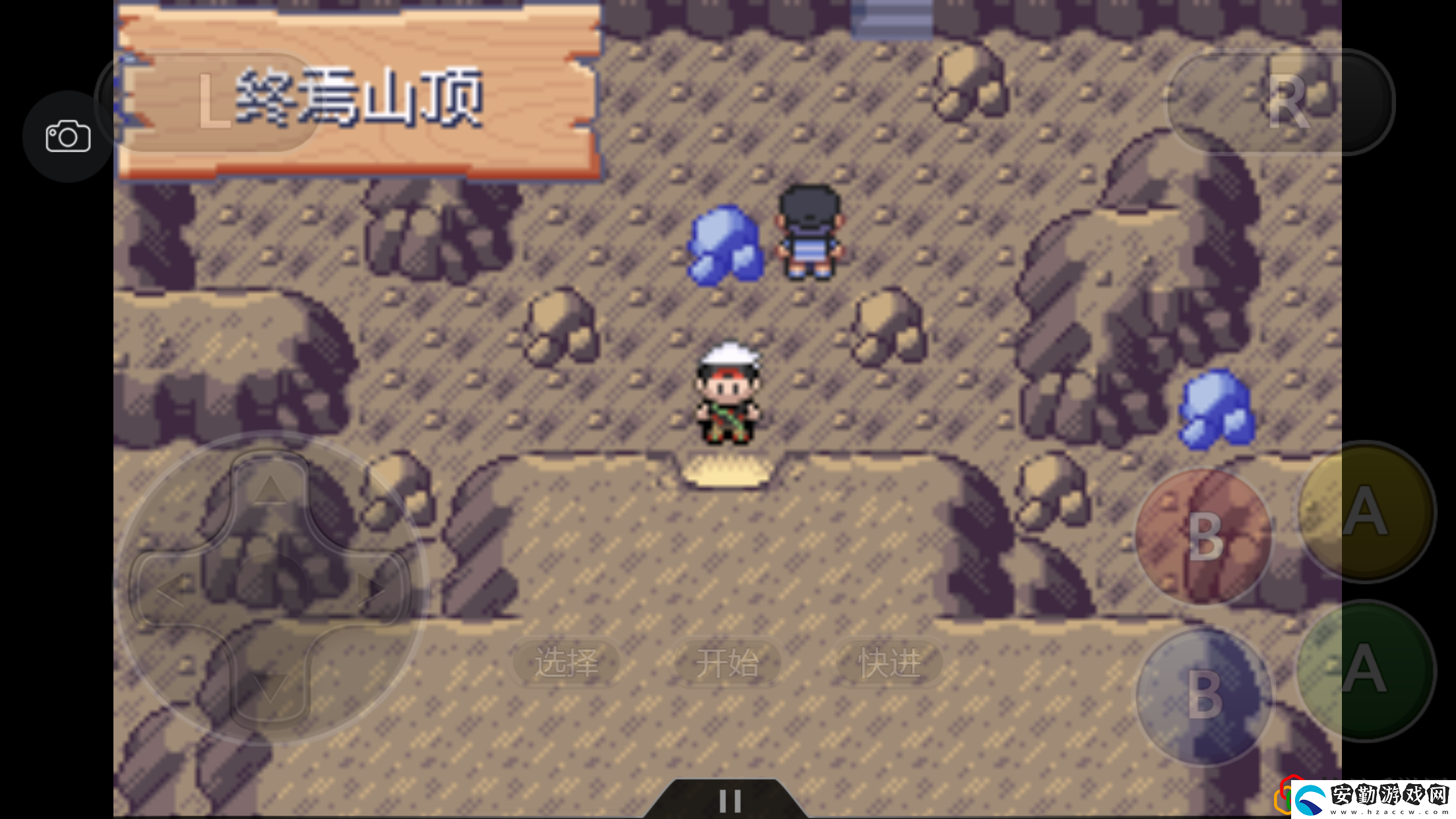Tap the 开始 (Start) button
The height and width of the screenshot is (819, 1456).
pyautogui.click(x=727, y=663)
